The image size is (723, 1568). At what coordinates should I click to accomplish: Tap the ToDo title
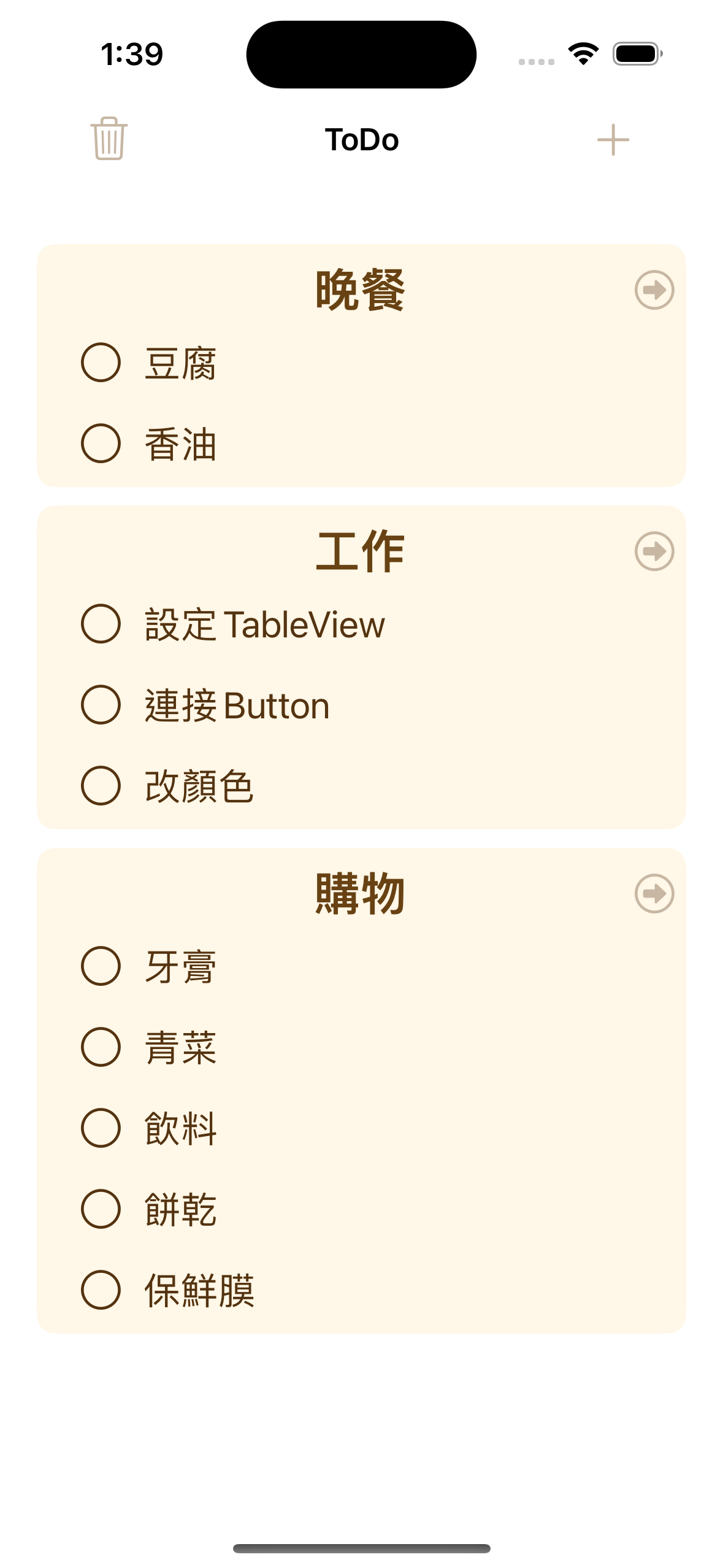[x=361, y=140]
